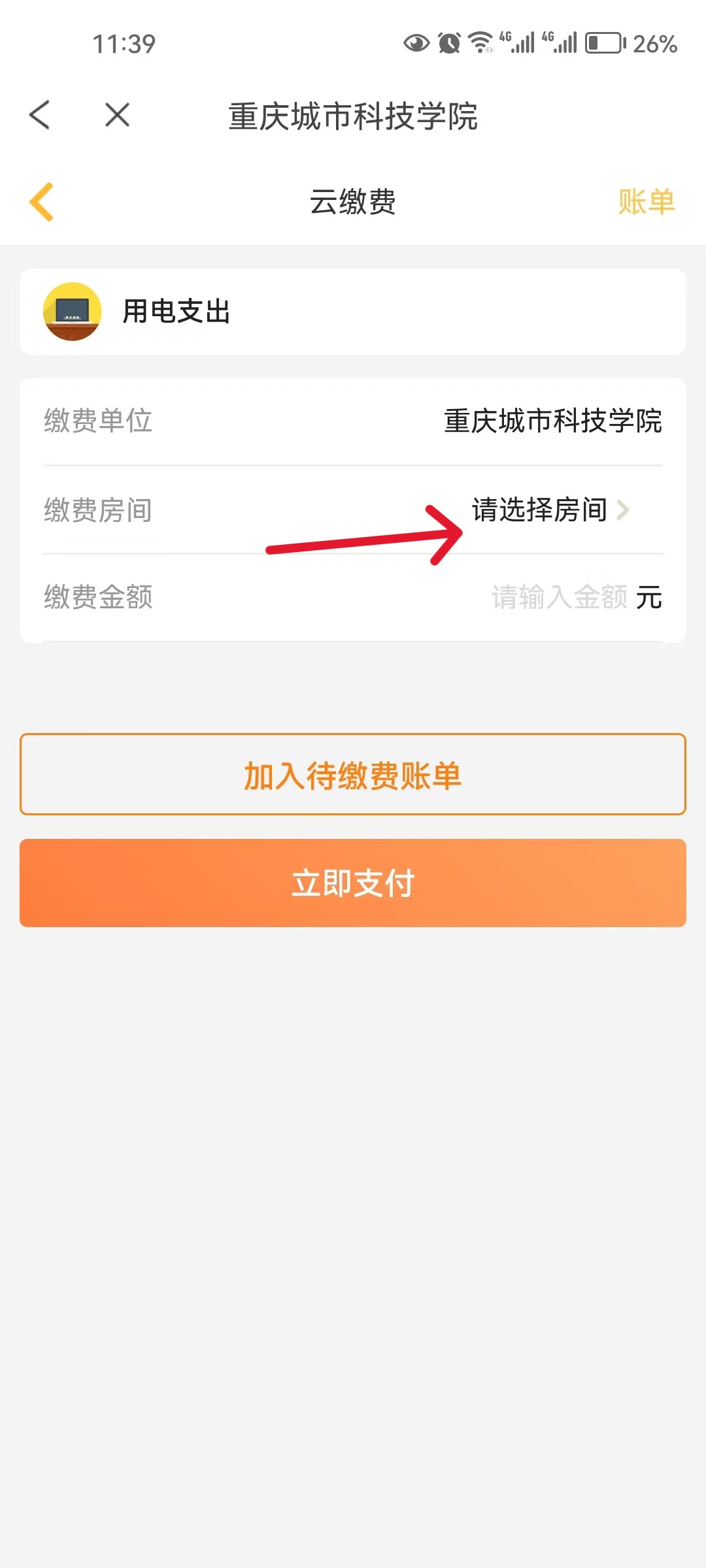Close the page with the X icon
The image size is (706, 1568).
click(x=117, y=115)
